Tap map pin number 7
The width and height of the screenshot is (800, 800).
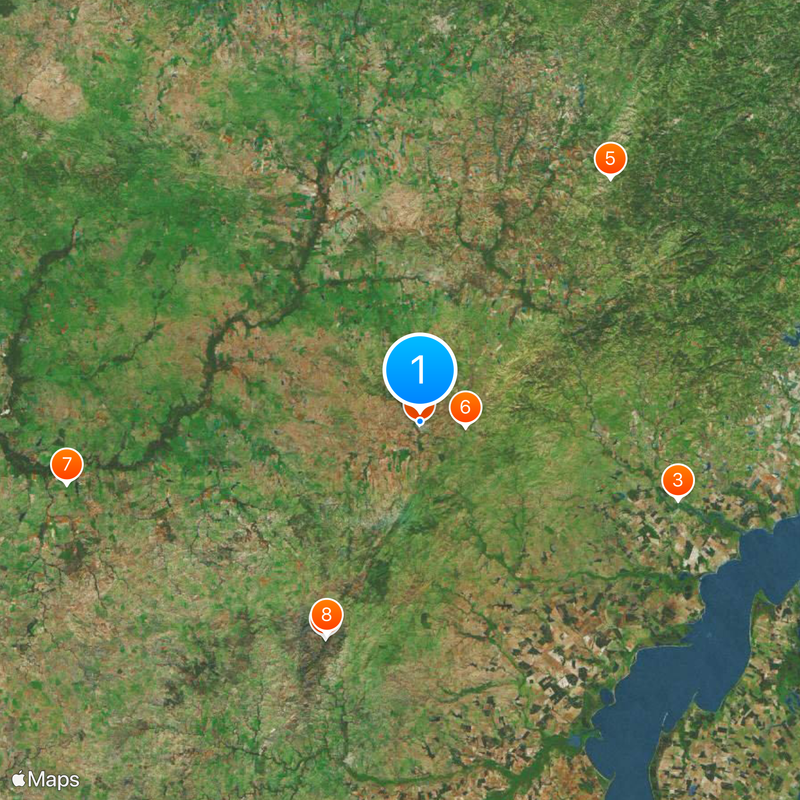(67, 464)
